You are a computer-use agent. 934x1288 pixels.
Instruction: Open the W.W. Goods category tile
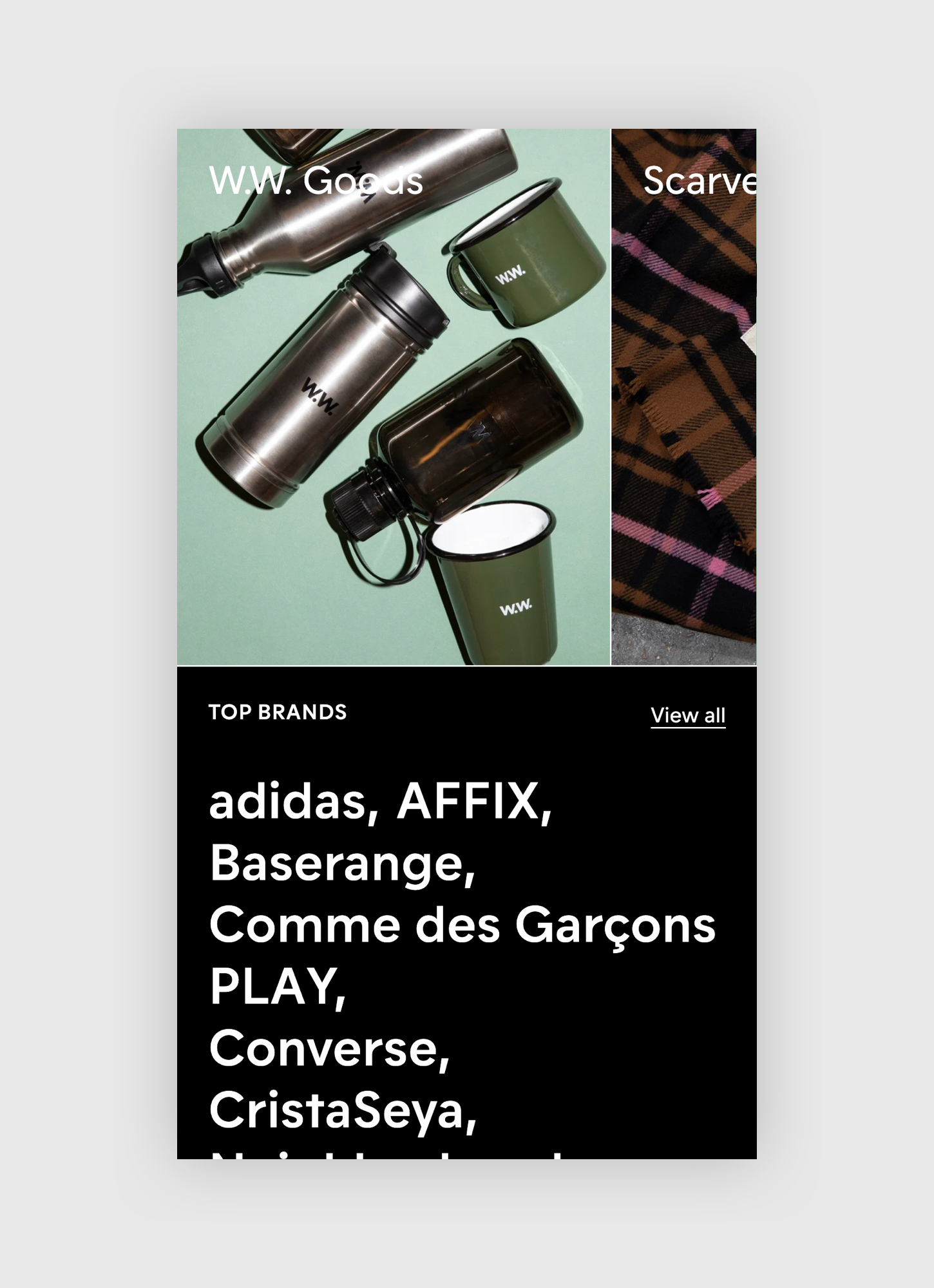(x=394, y=397)
